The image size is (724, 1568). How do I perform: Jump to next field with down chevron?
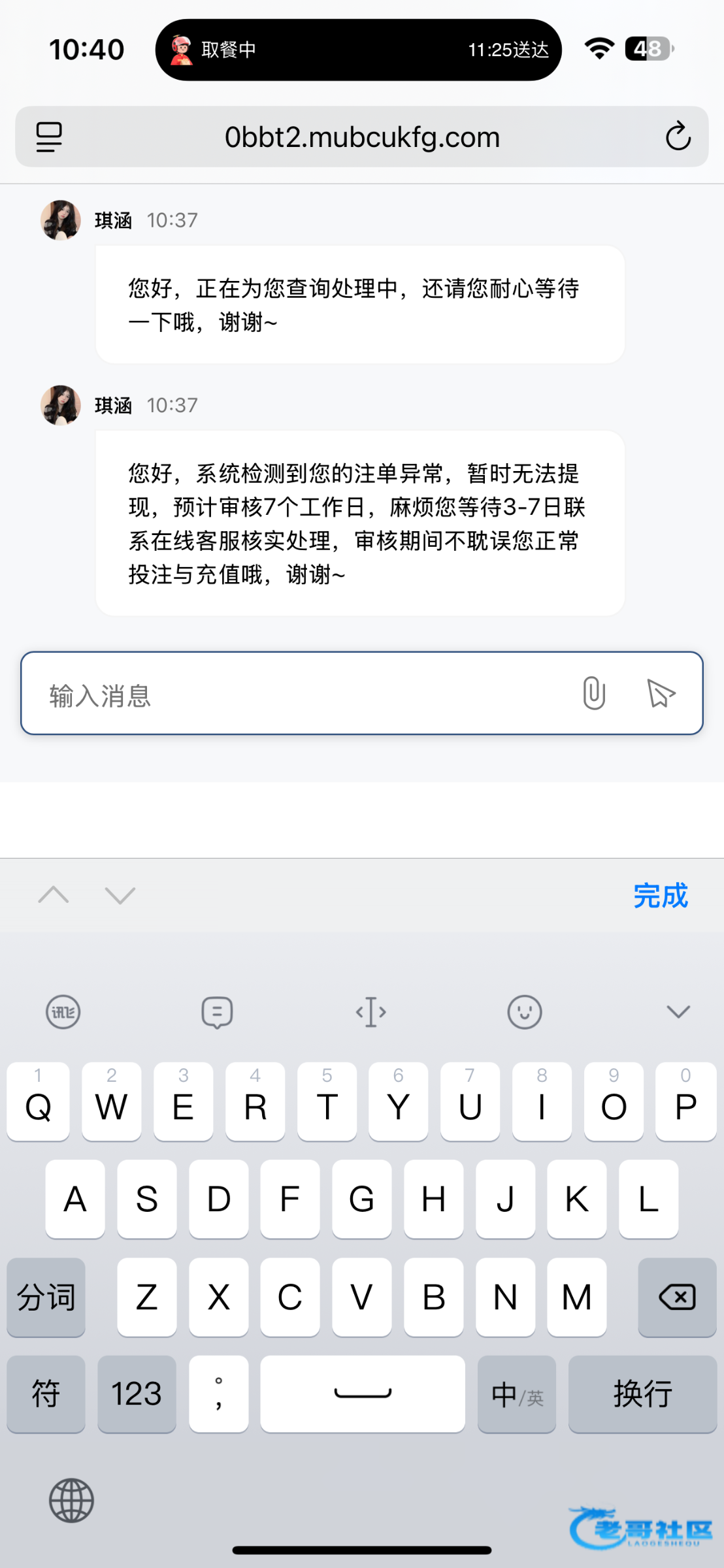(120, 894)
